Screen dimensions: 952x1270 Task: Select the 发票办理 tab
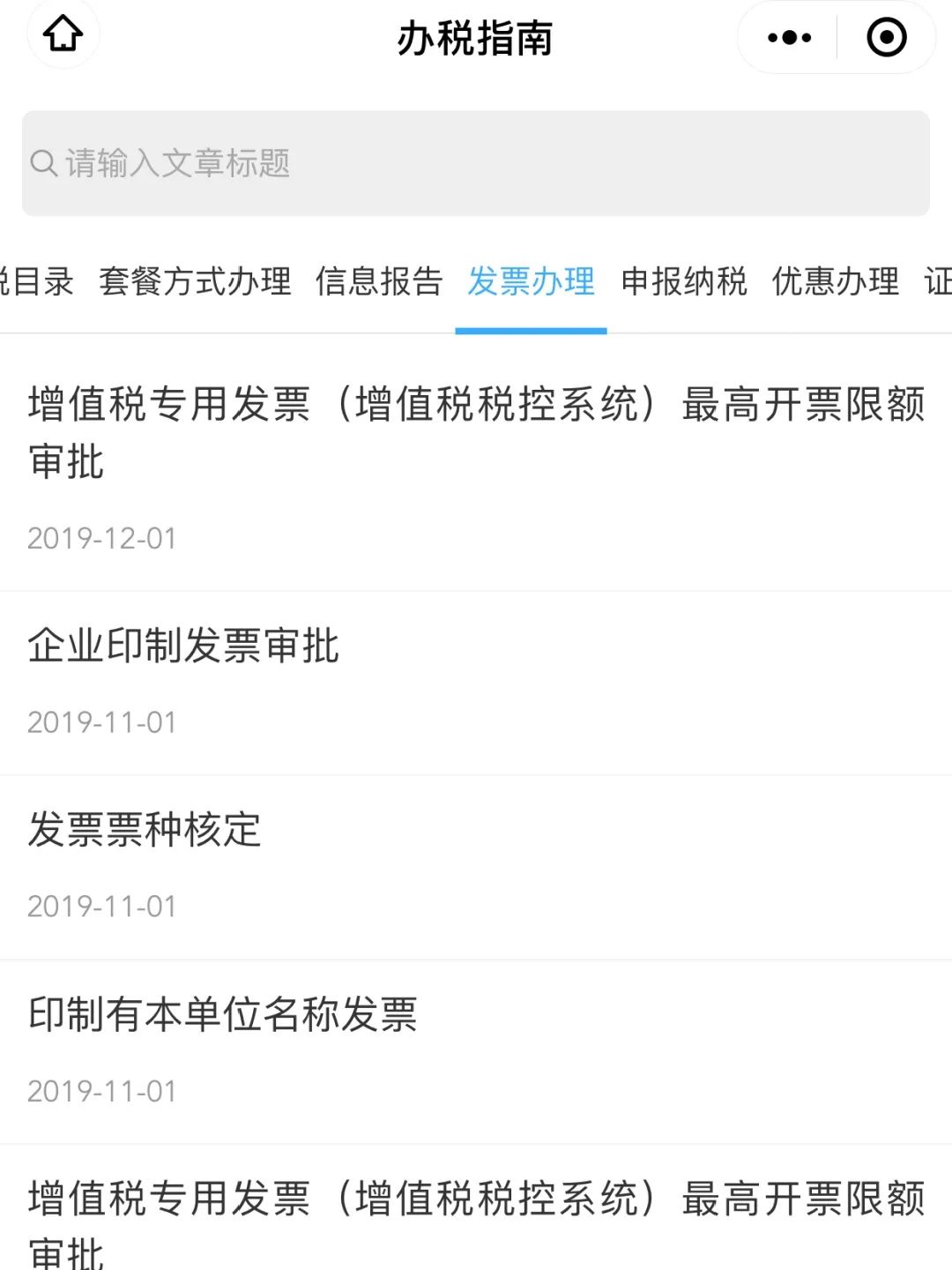pos(531,282)
